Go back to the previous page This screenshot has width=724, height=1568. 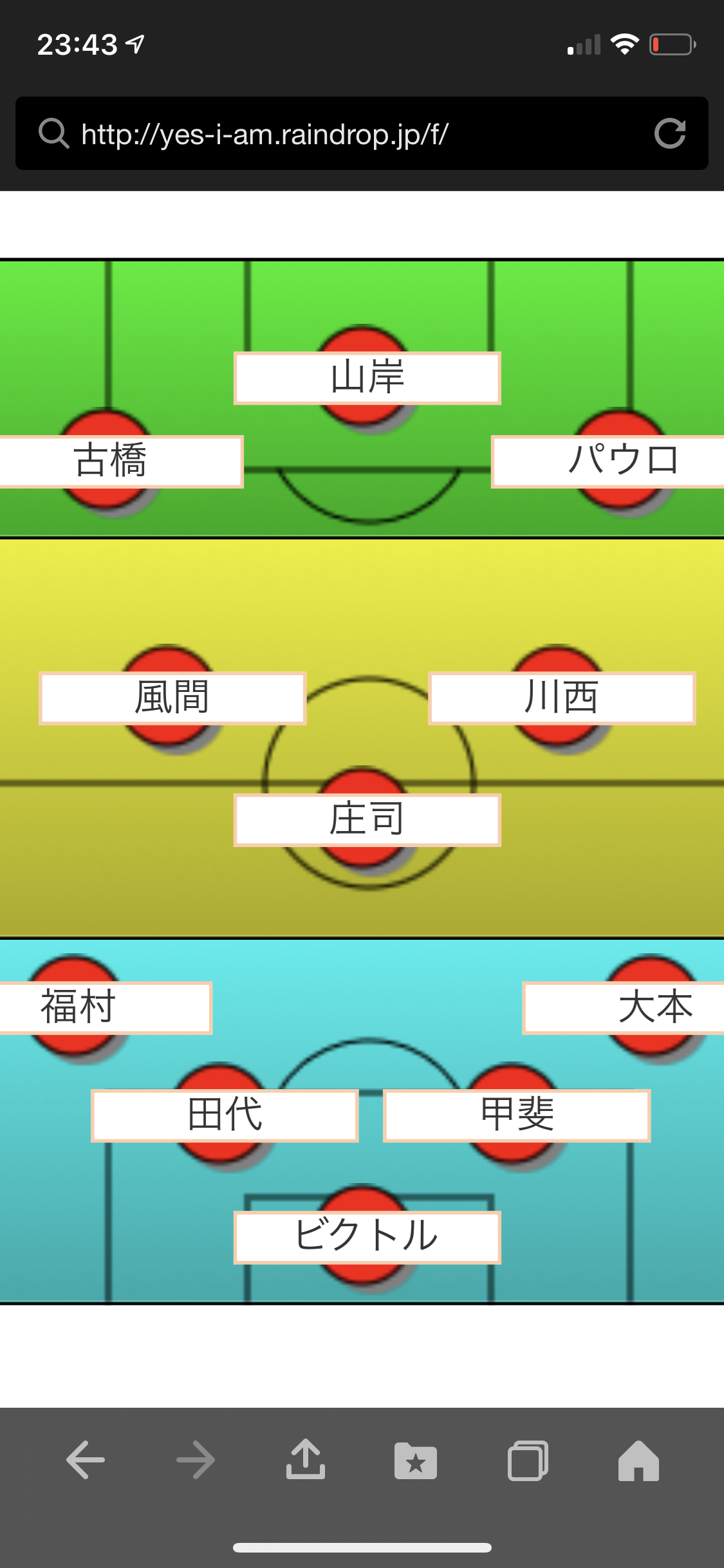(x=86, y=1459)
